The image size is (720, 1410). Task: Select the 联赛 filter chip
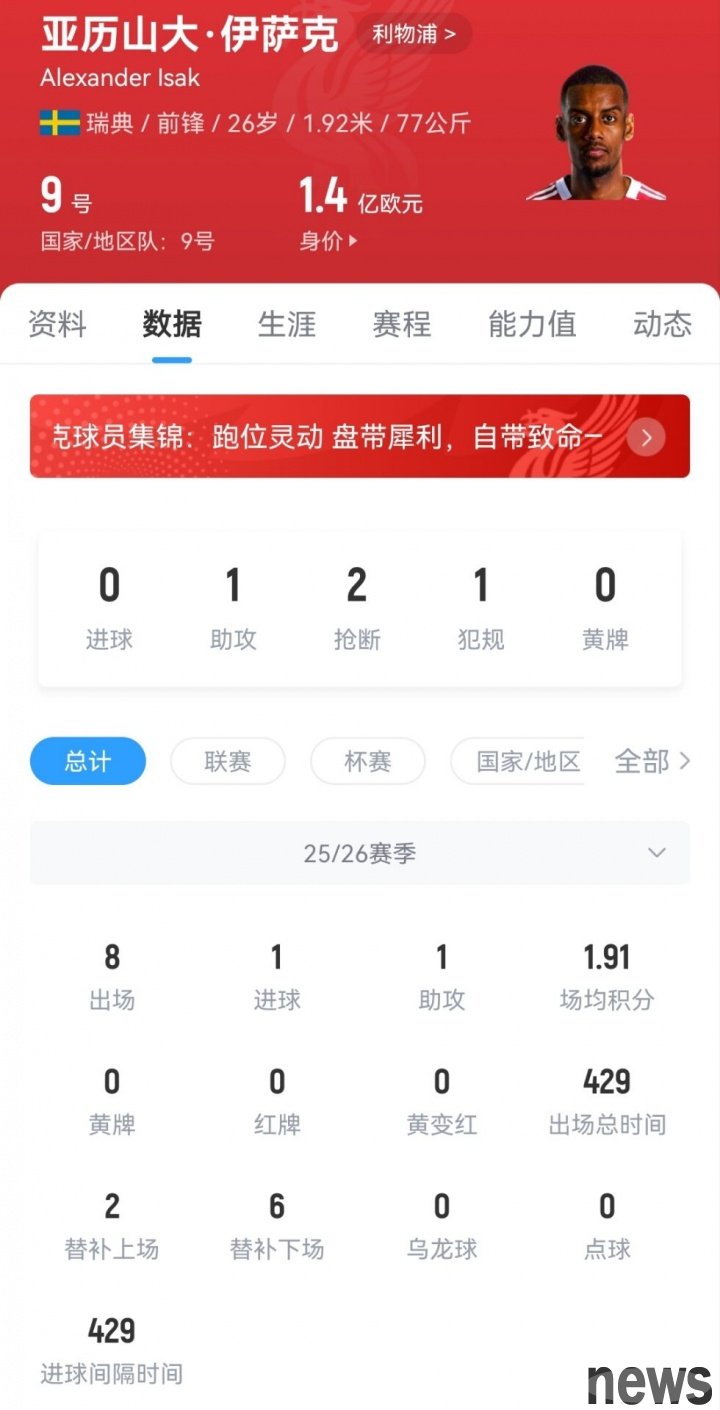pyautogui.click(x=228, y=762)
